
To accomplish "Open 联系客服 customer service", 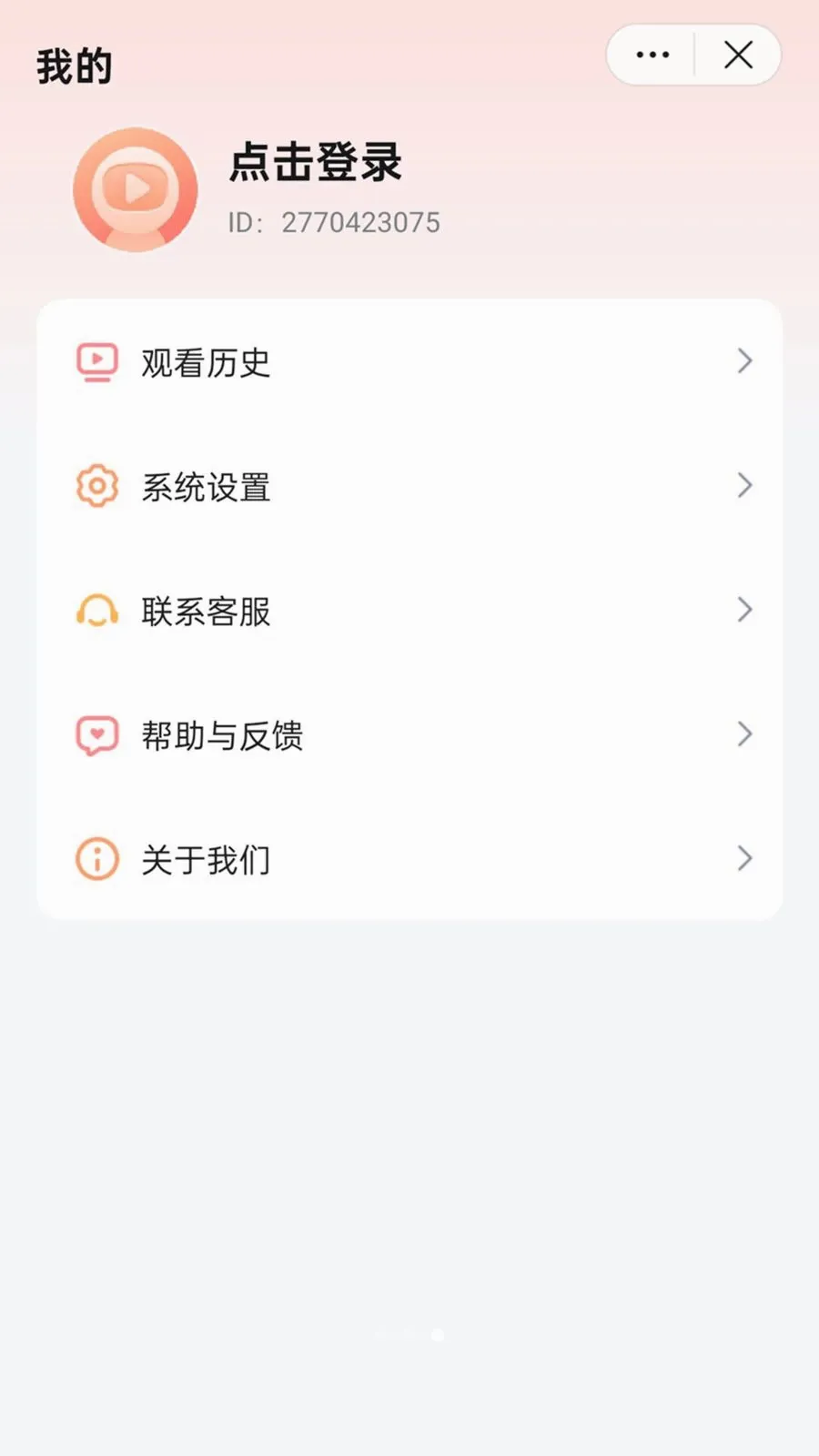I will (409, 611).
